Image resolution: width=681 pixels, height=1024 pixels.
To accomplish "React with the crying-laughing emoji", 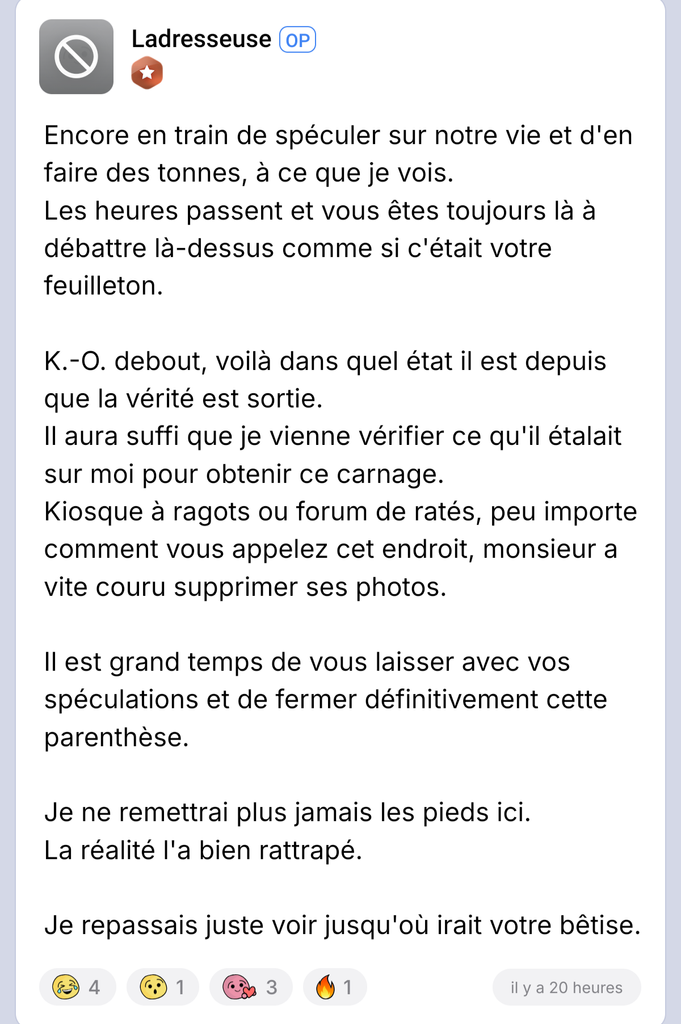I will [78, 987].
